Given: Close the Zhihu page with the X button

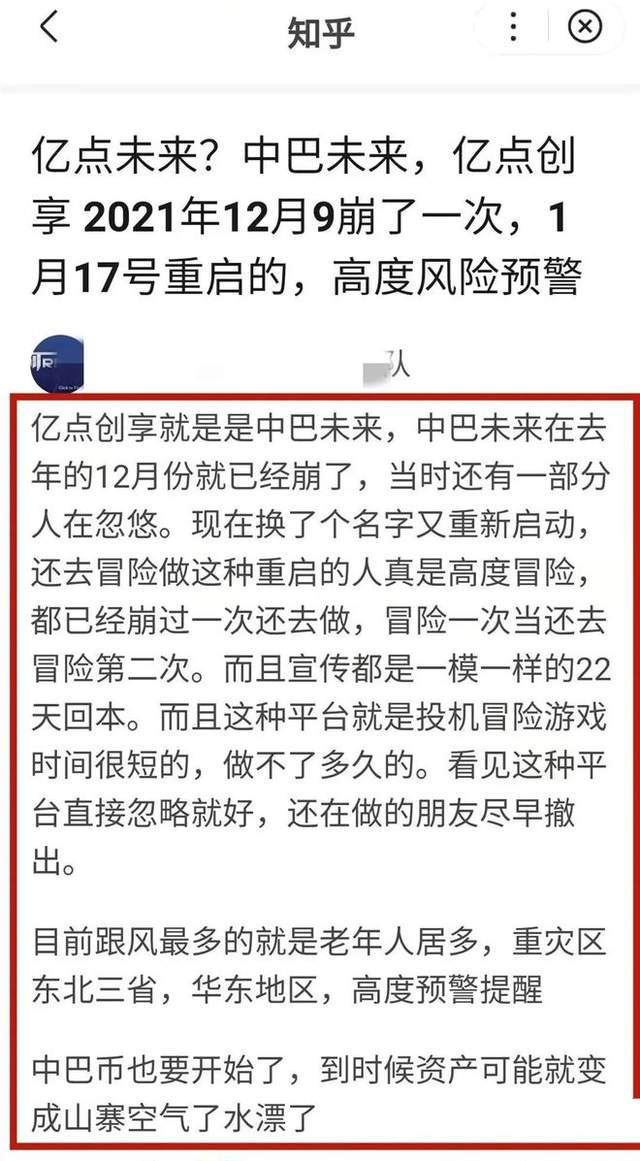Looking at the screenshot, I should point(584,27).
